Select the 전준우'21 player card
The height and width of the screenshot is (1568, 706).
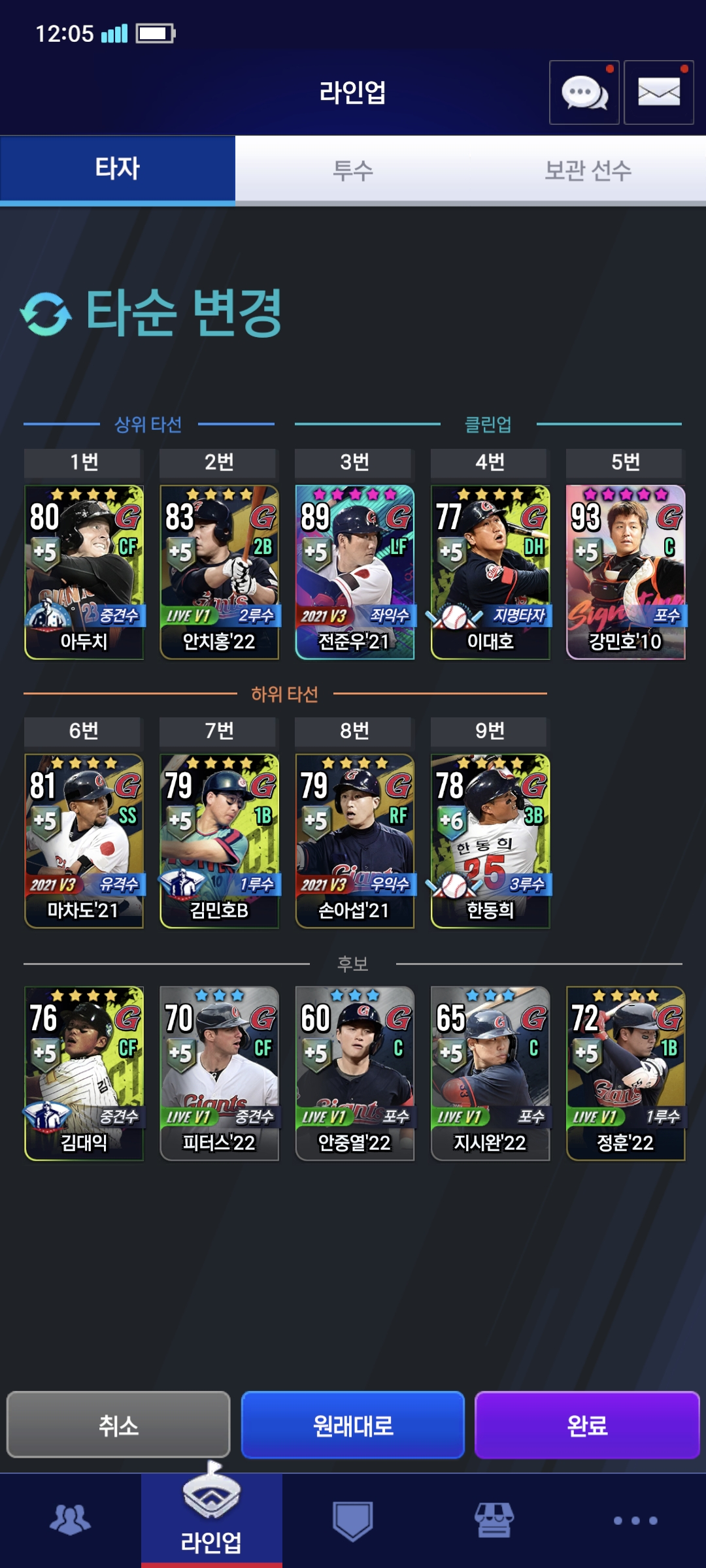[355, 572]
